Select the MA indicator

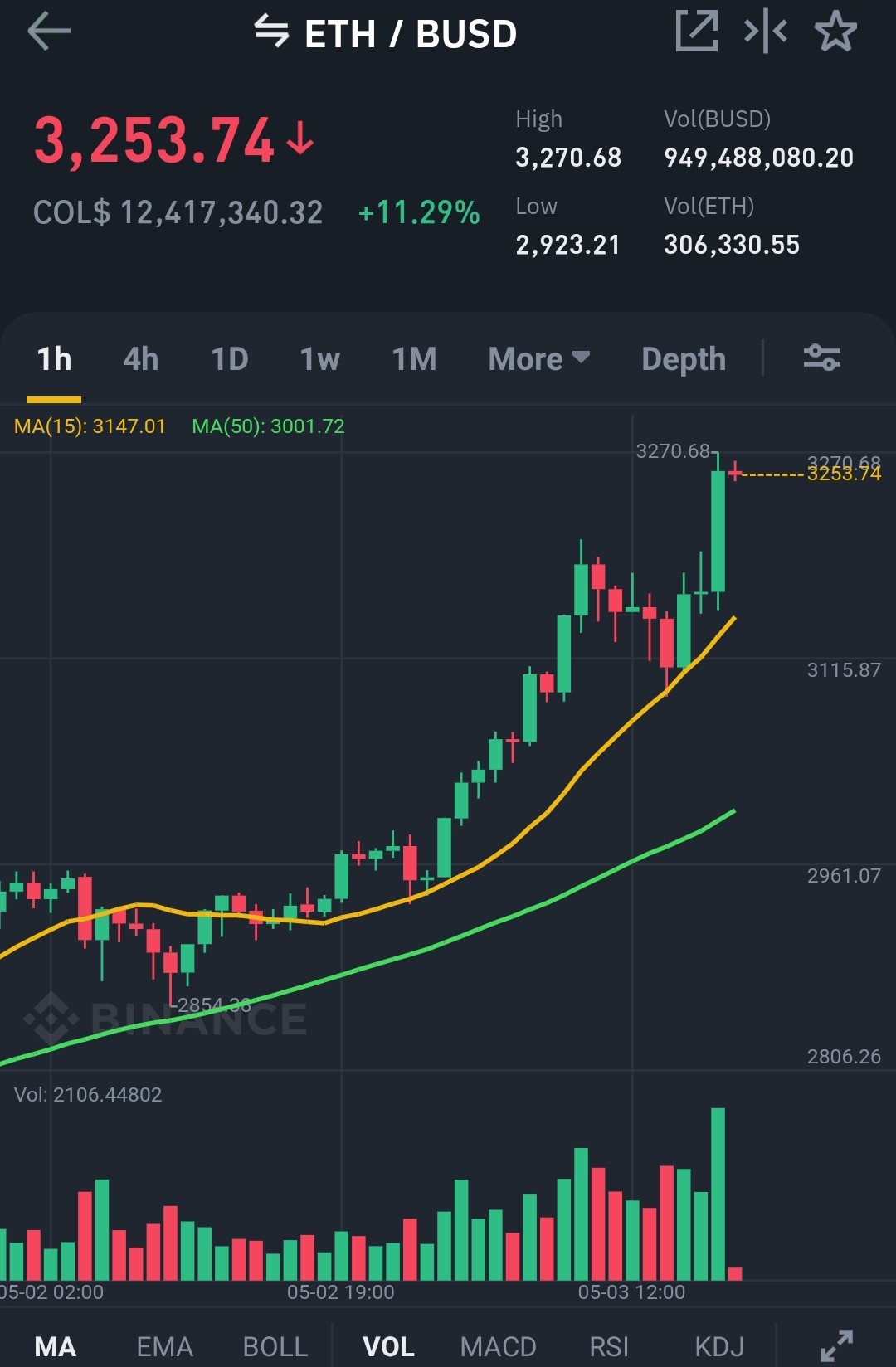pyautogui.click(x=56, y=1346)
